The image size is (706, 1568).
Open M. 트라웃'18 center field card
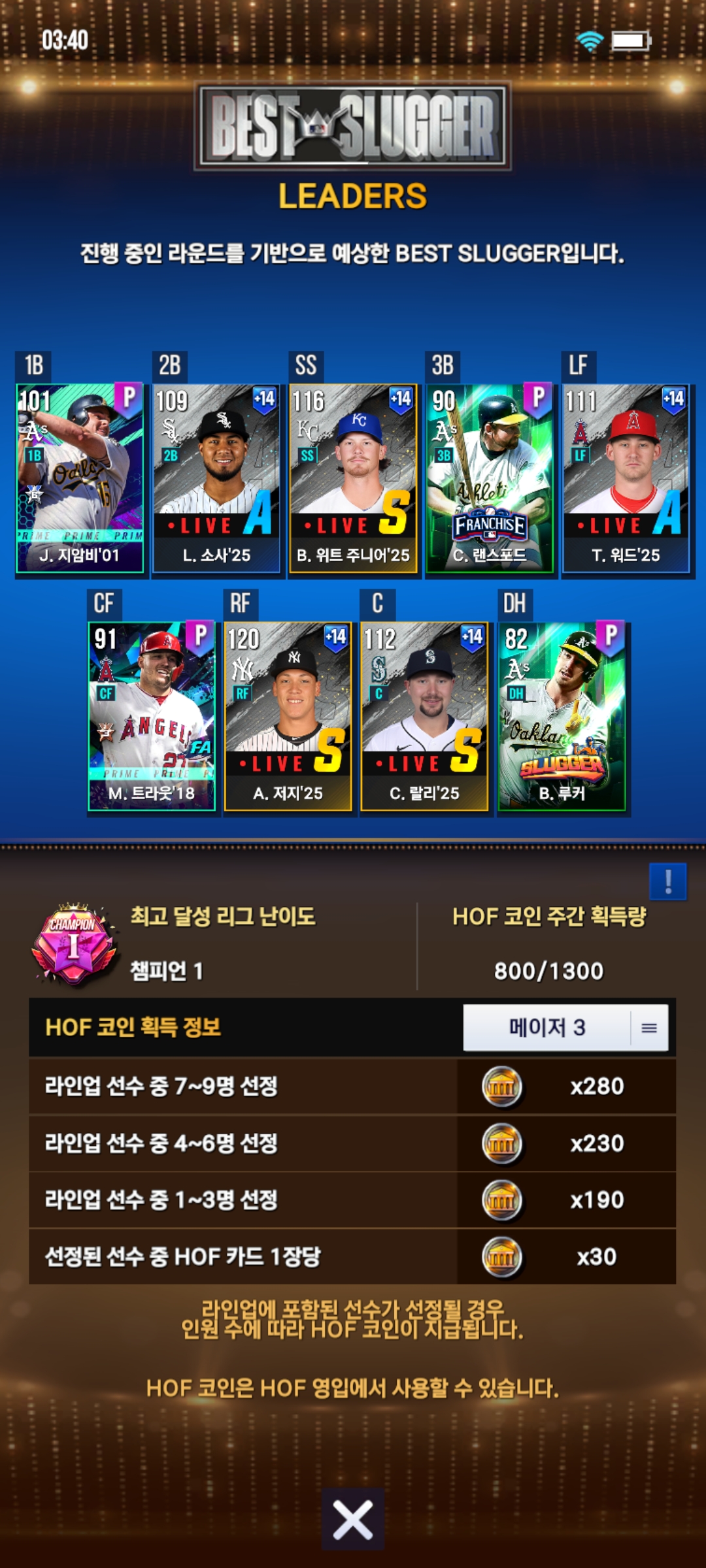point(152,716)
